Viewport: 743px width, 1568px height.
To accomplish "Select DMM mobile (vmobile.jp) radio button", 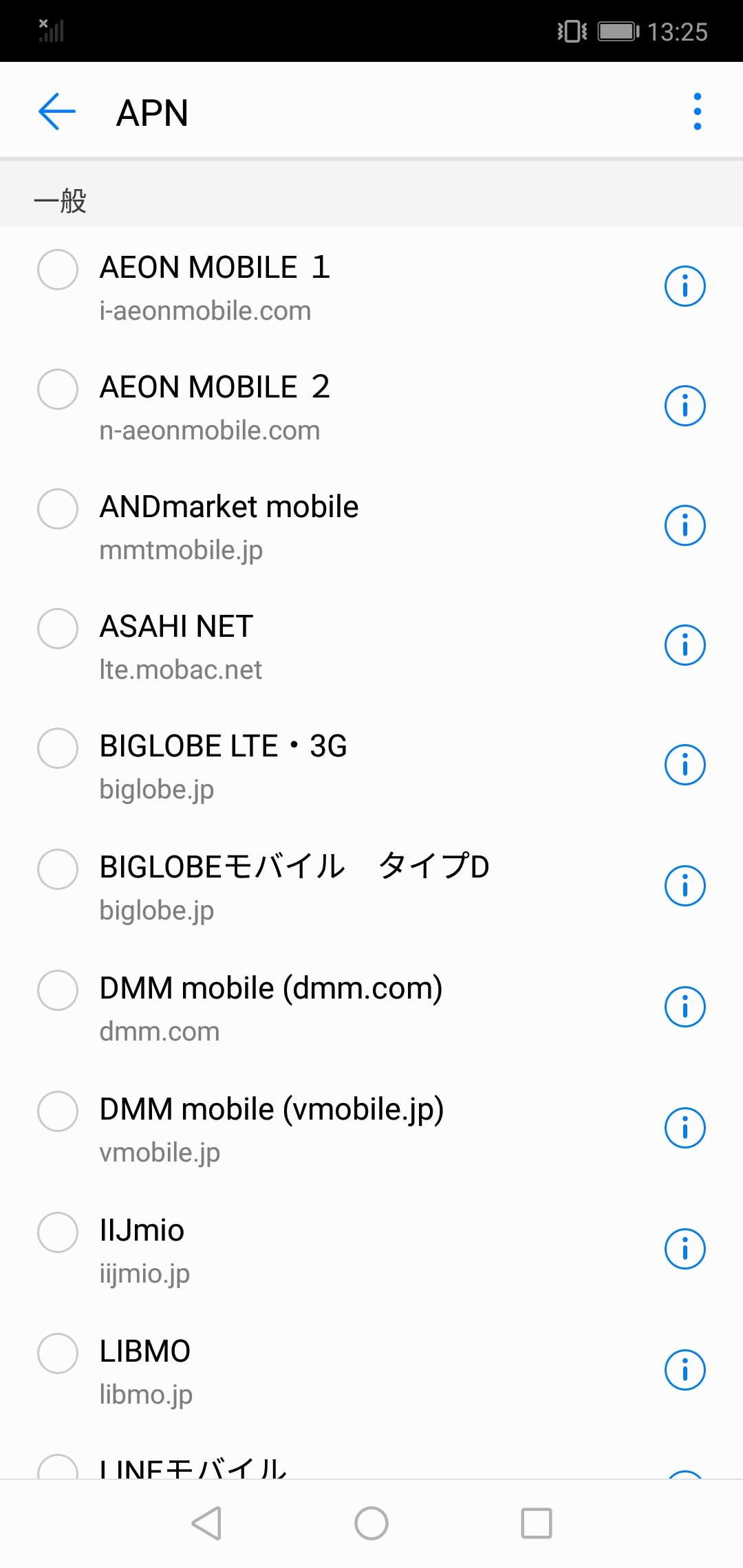I will pyautogui.click(x=58, y=1111).
